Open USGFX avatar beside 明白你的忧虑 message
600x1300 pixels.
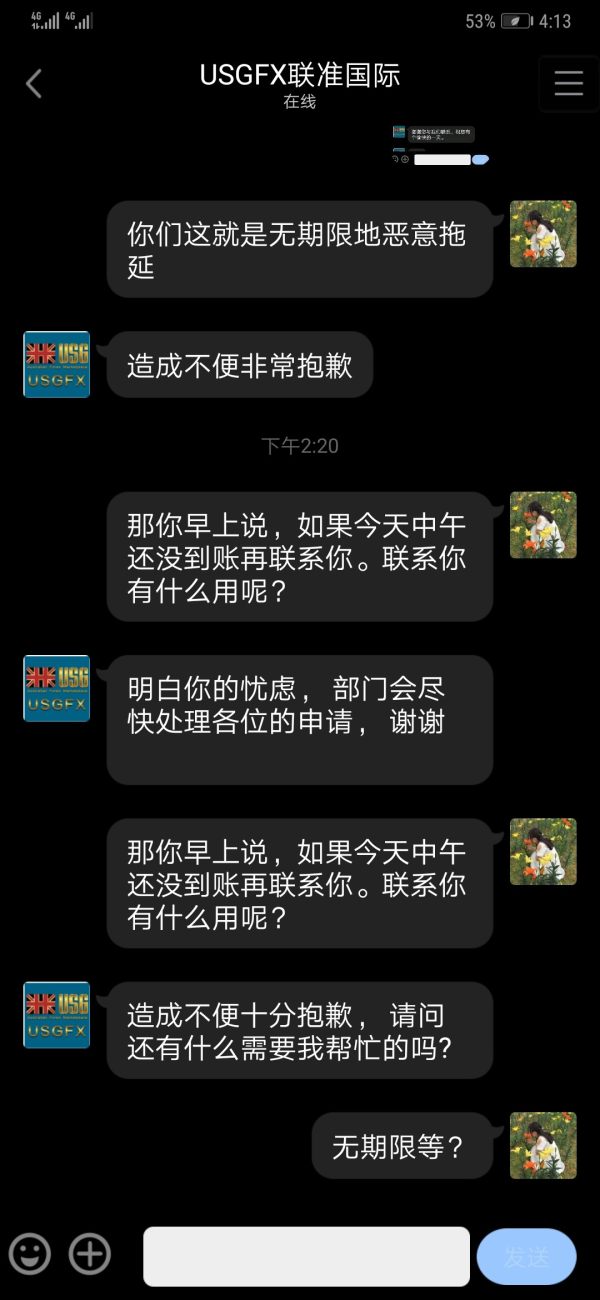(57, 688)
